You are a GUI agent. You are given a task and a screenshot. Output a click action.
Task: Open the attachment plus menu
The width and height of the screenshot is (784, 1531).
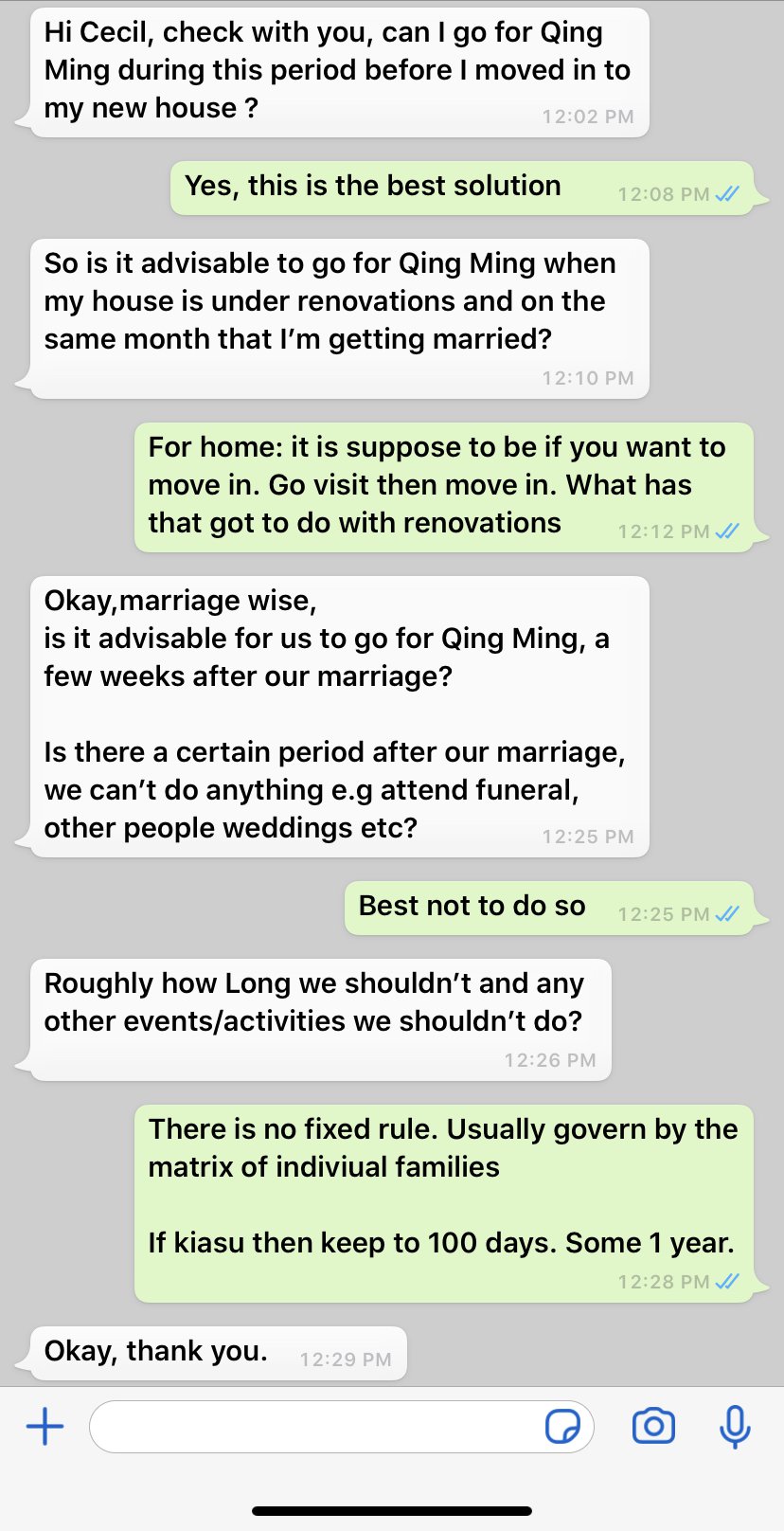point(45,1426)
